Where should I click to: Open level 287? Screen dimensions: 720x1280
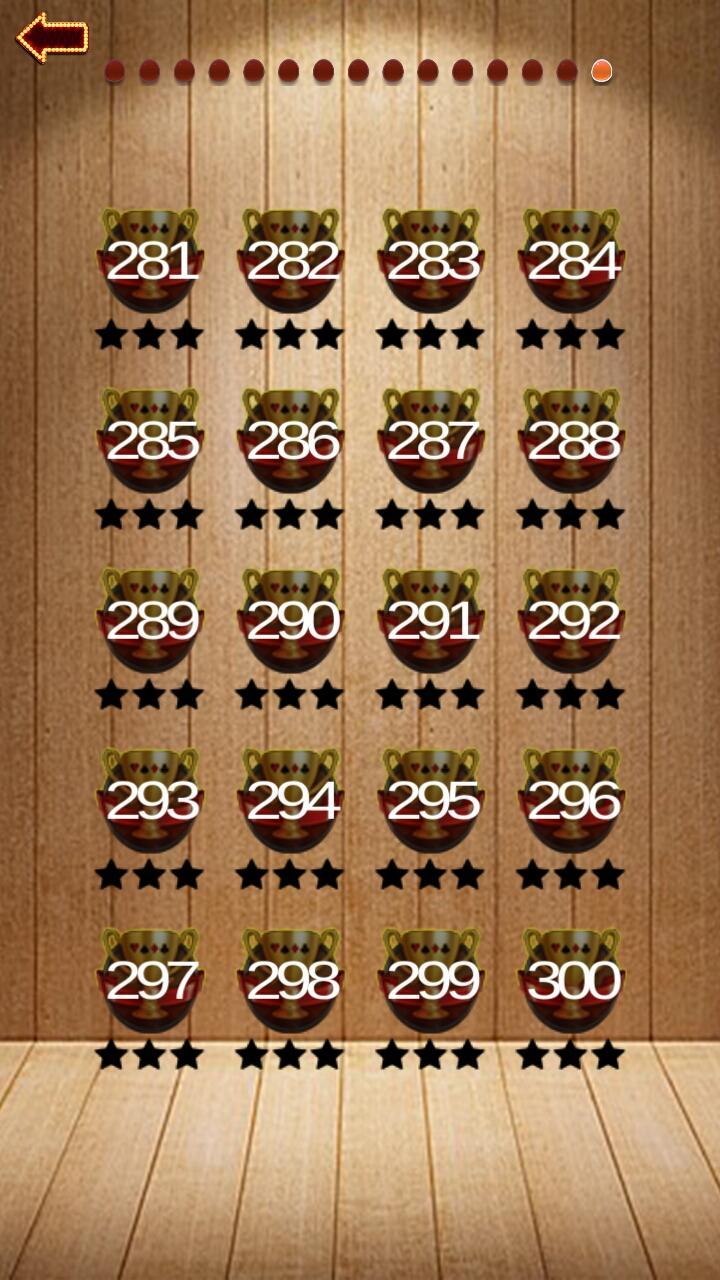click(431, 442)
